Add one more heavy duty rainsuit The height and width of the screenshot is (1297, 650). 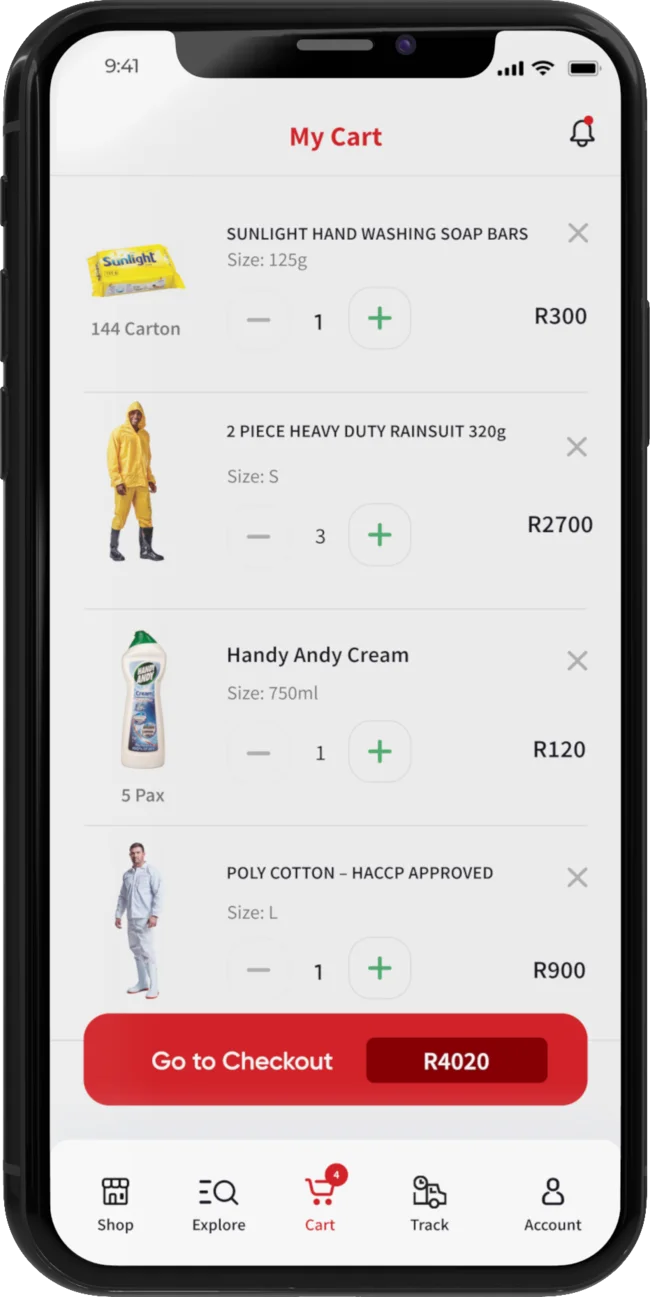[x=379, y=535]
